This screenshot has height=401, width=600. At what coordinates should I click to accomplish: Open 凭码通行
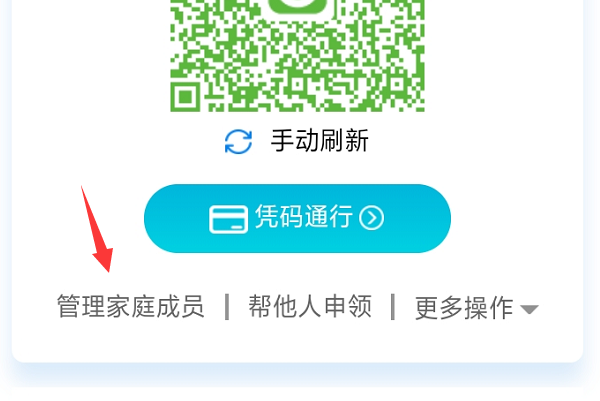(297, 218)
